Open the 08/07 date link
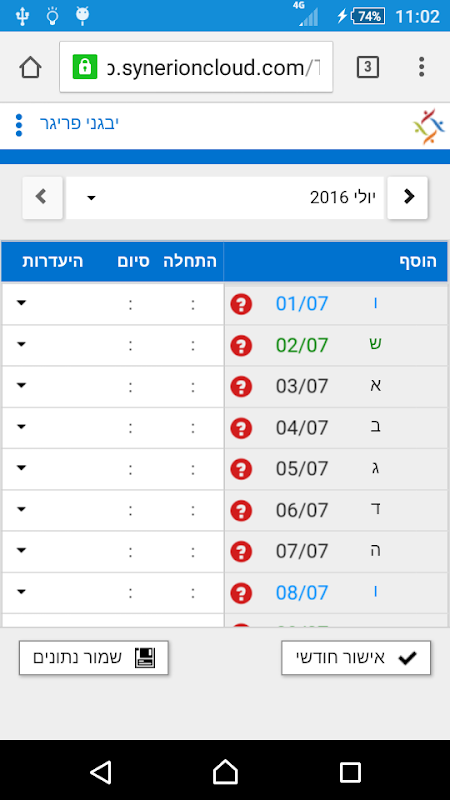Image resolution: width=450 pixels, height=800 pixels. [302, 592]
